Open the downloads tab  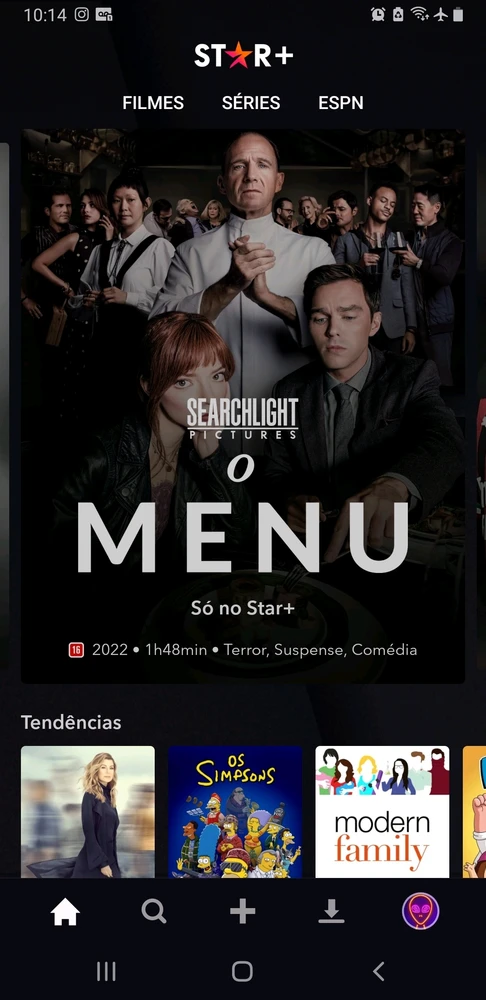(331, 912)
